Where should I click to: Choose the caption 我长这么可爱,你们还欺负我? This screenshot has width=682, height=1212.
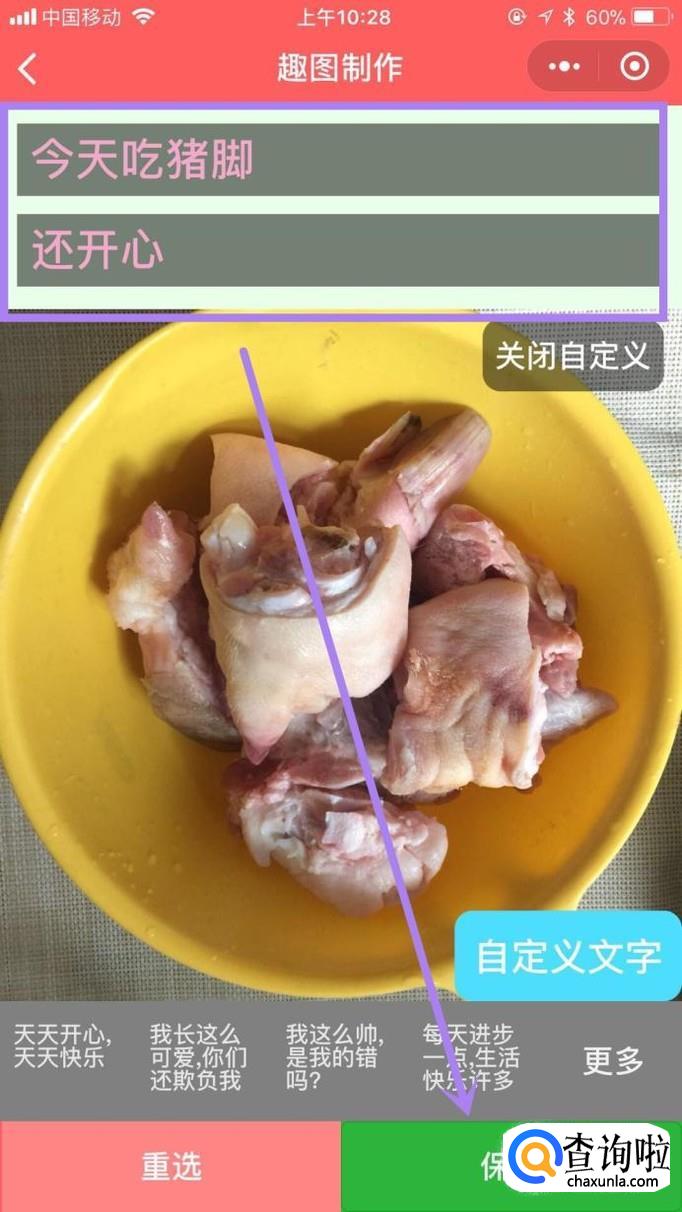[x=196, y=1057]
